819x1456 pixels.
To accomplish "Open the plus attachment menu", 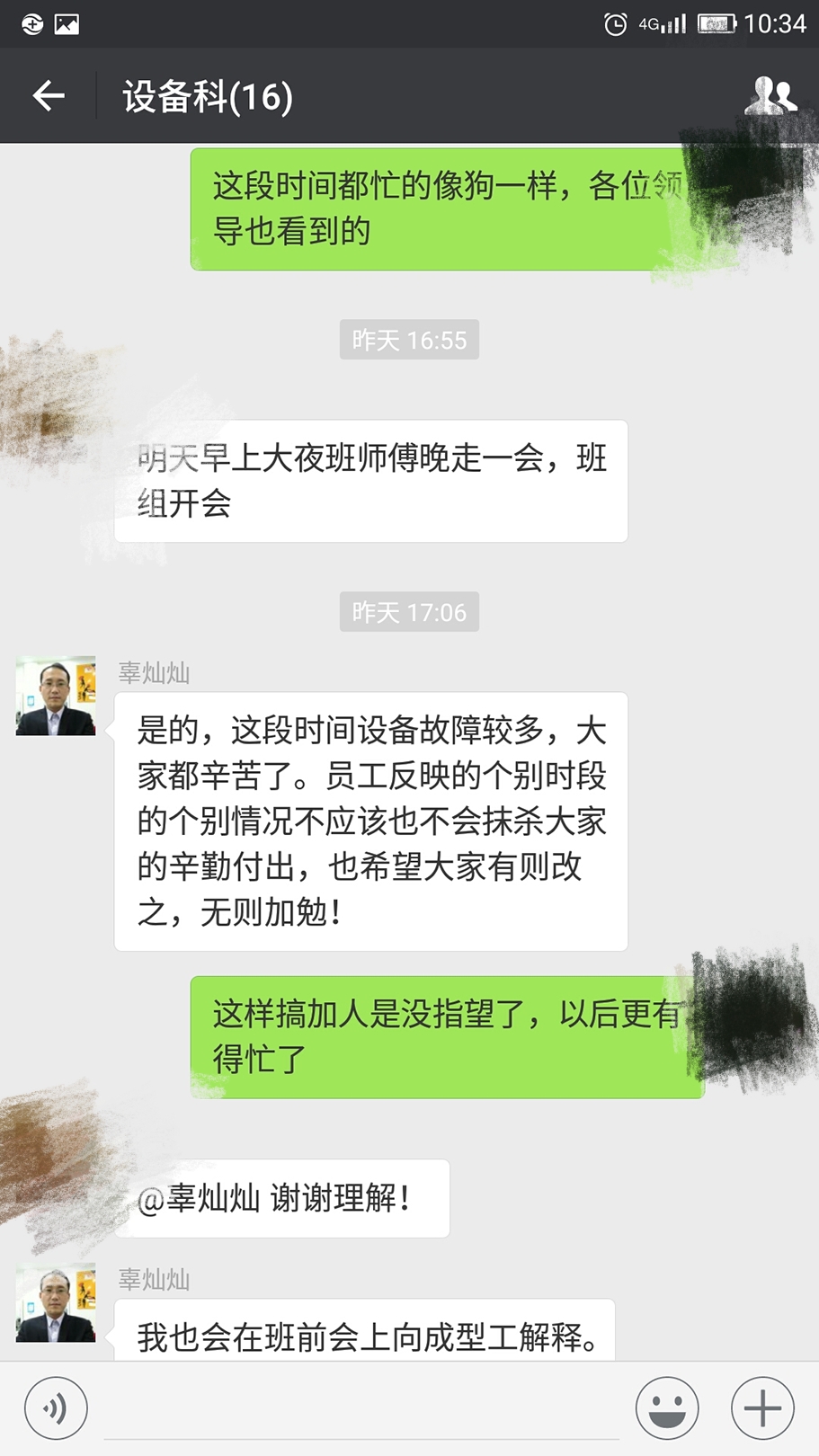I will pyautogui.click(x=762, y=1408).
